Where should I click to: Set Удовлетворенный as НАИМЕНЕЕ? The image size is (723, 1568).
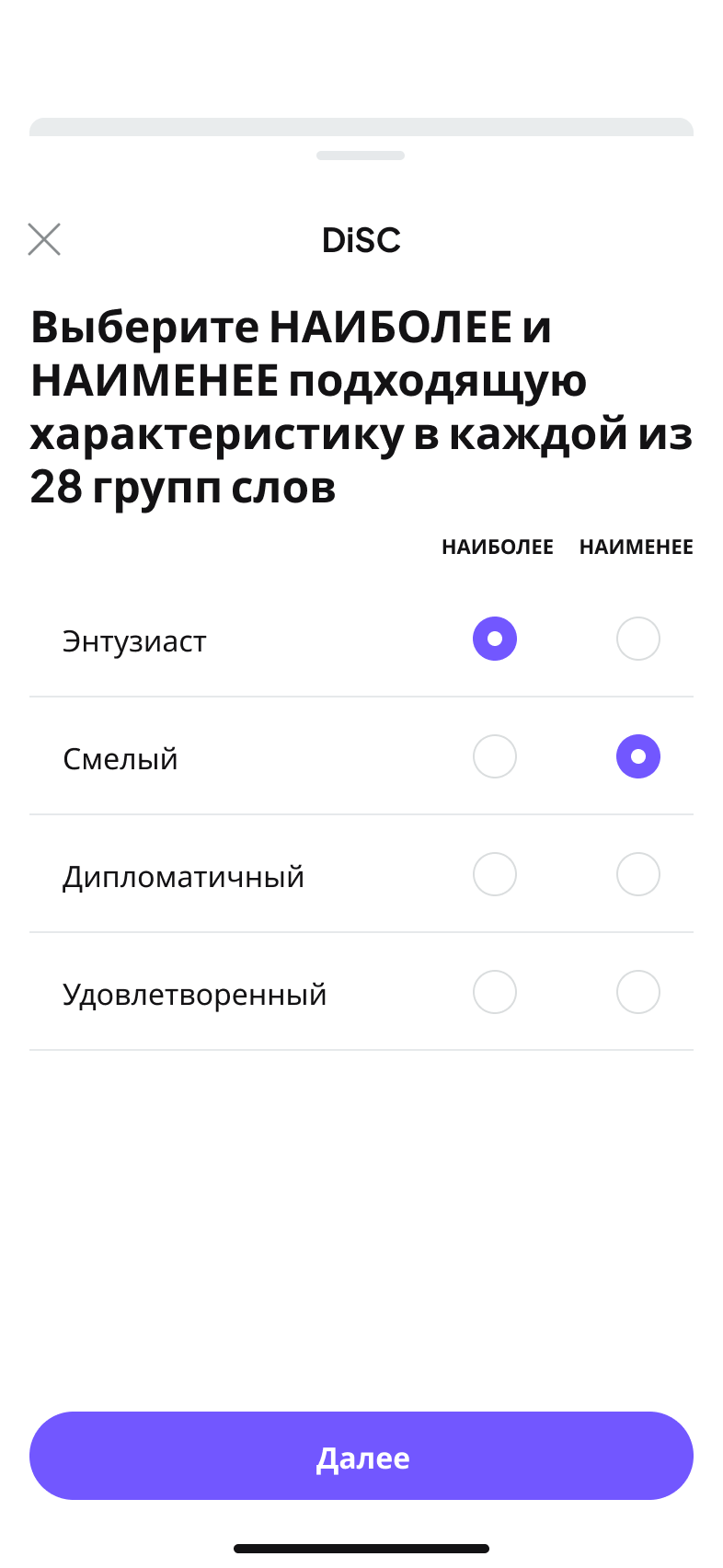click(638, 992)
